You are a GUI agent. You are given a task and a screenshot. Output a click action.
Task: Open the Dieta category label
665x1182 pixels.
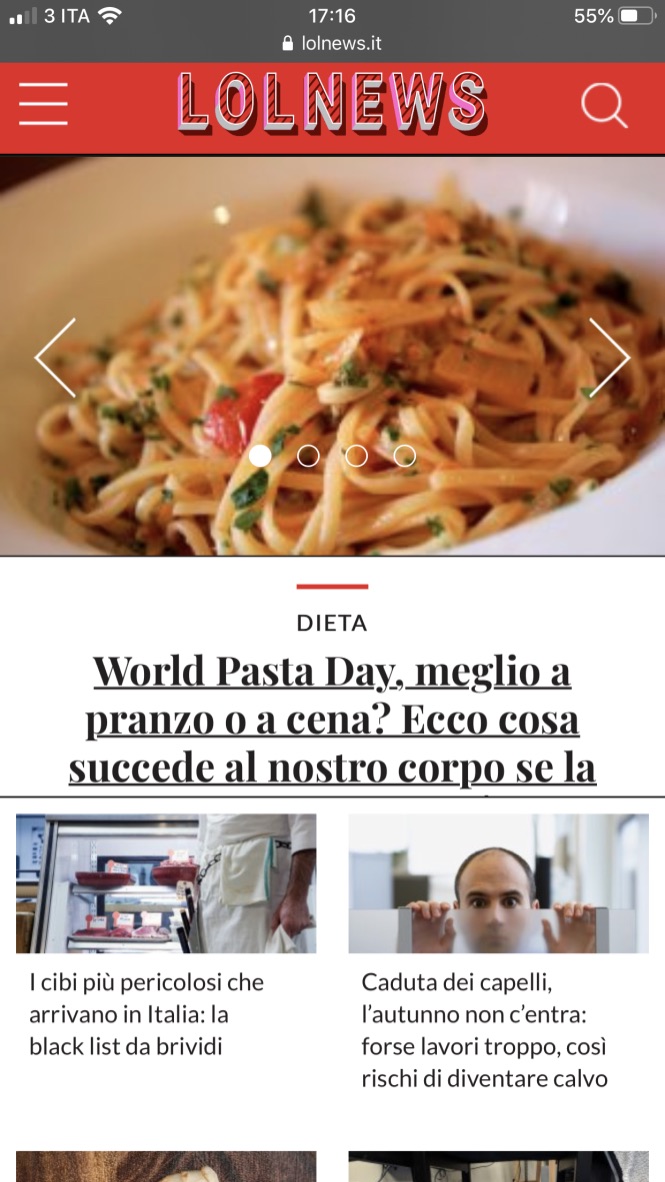pos(332,623)
